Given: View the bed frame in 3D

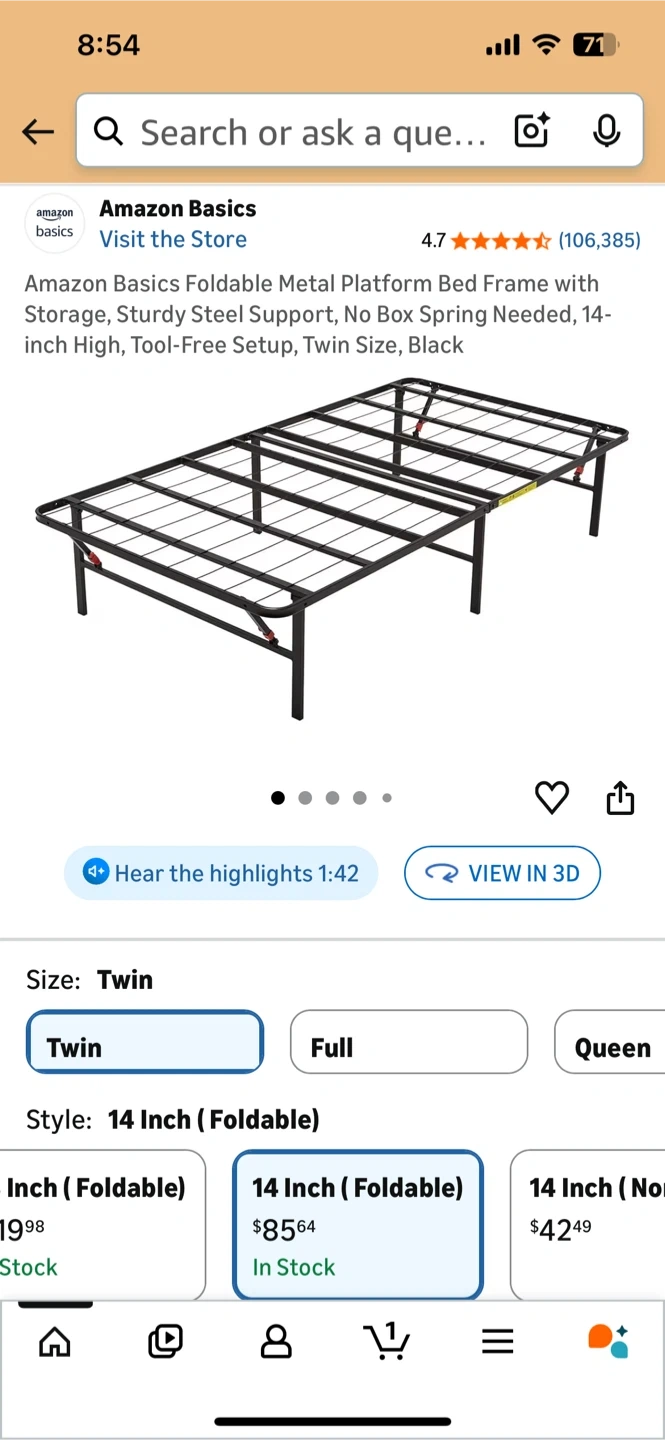Looking at the screenshot, I should 502,873.
